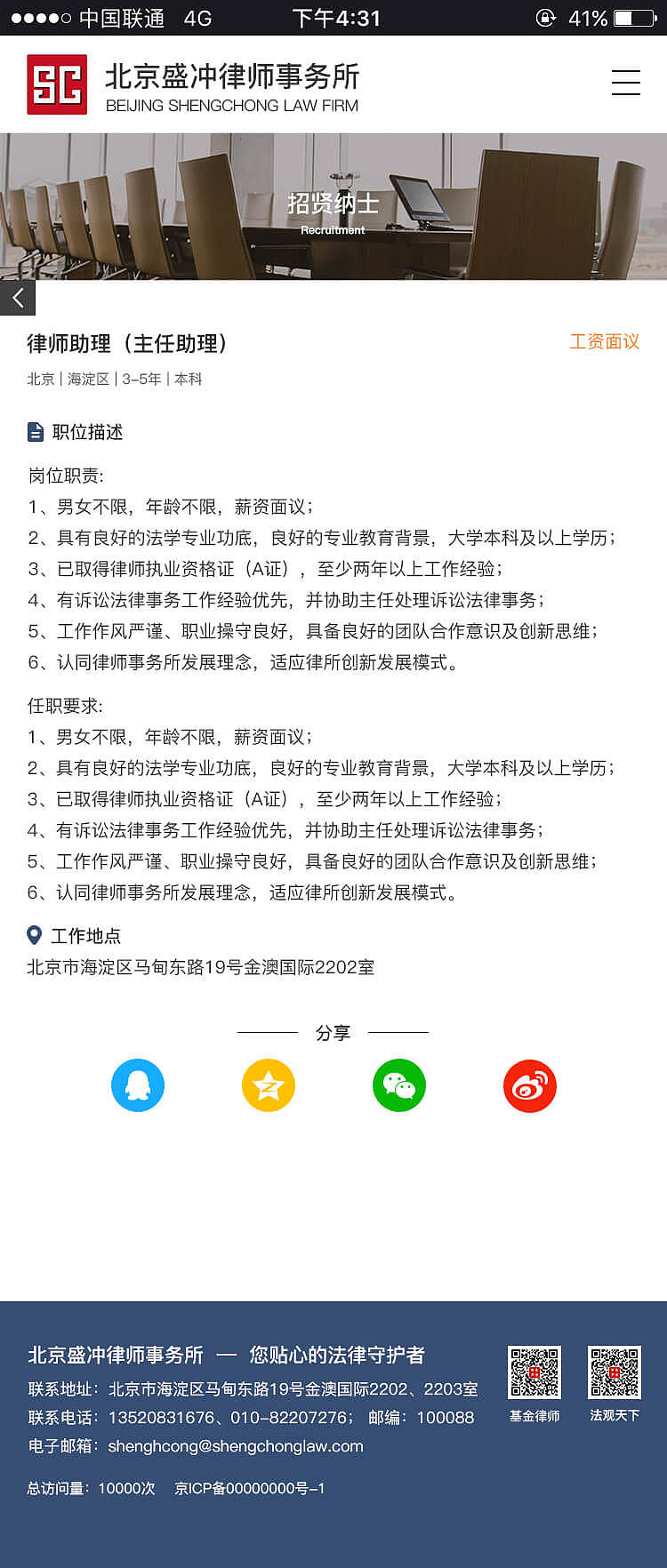Screen dimensions: 667x1568
Task: Click the 工资面议 salary label
Action: click(x=605, y=341)
